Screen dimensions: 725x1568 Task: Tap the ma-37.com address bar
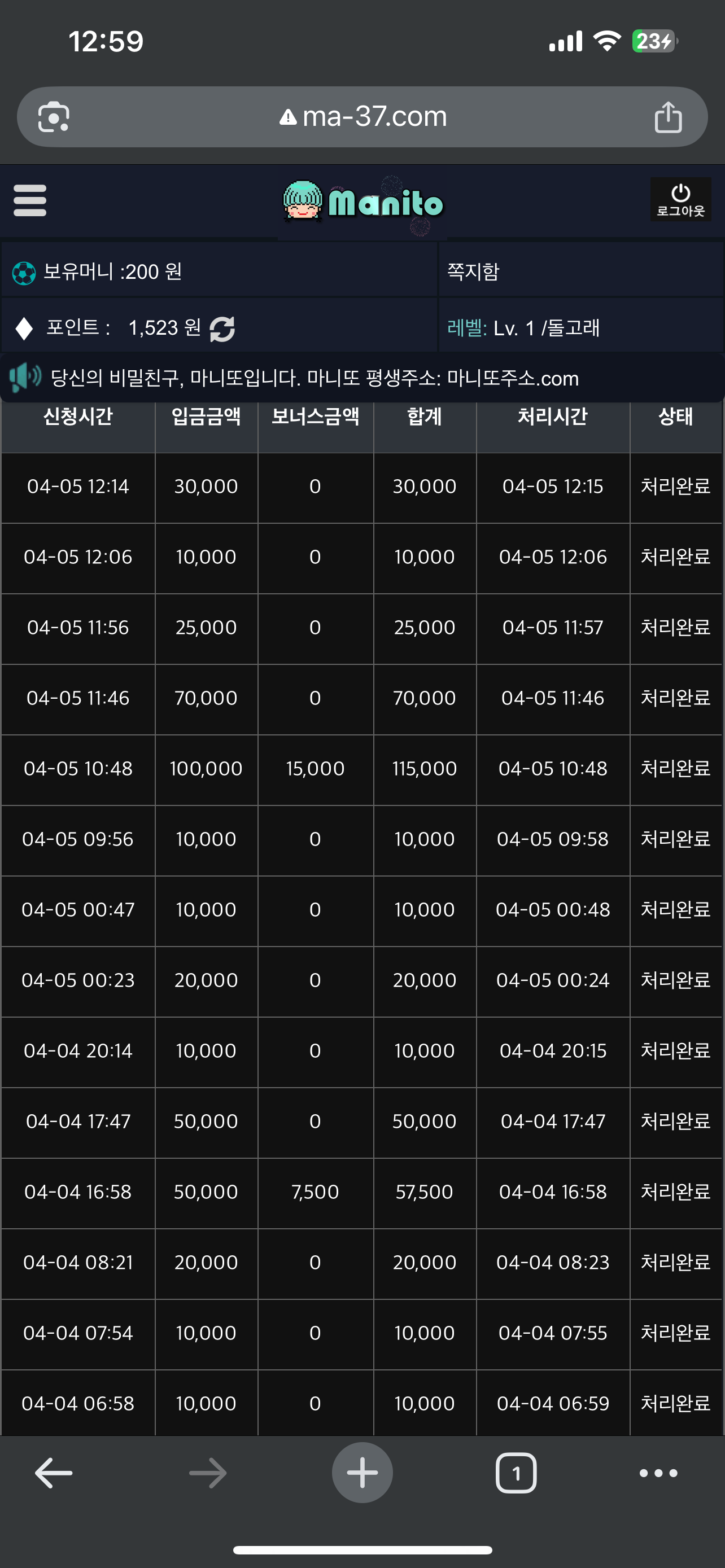click(x=363, y=116)
